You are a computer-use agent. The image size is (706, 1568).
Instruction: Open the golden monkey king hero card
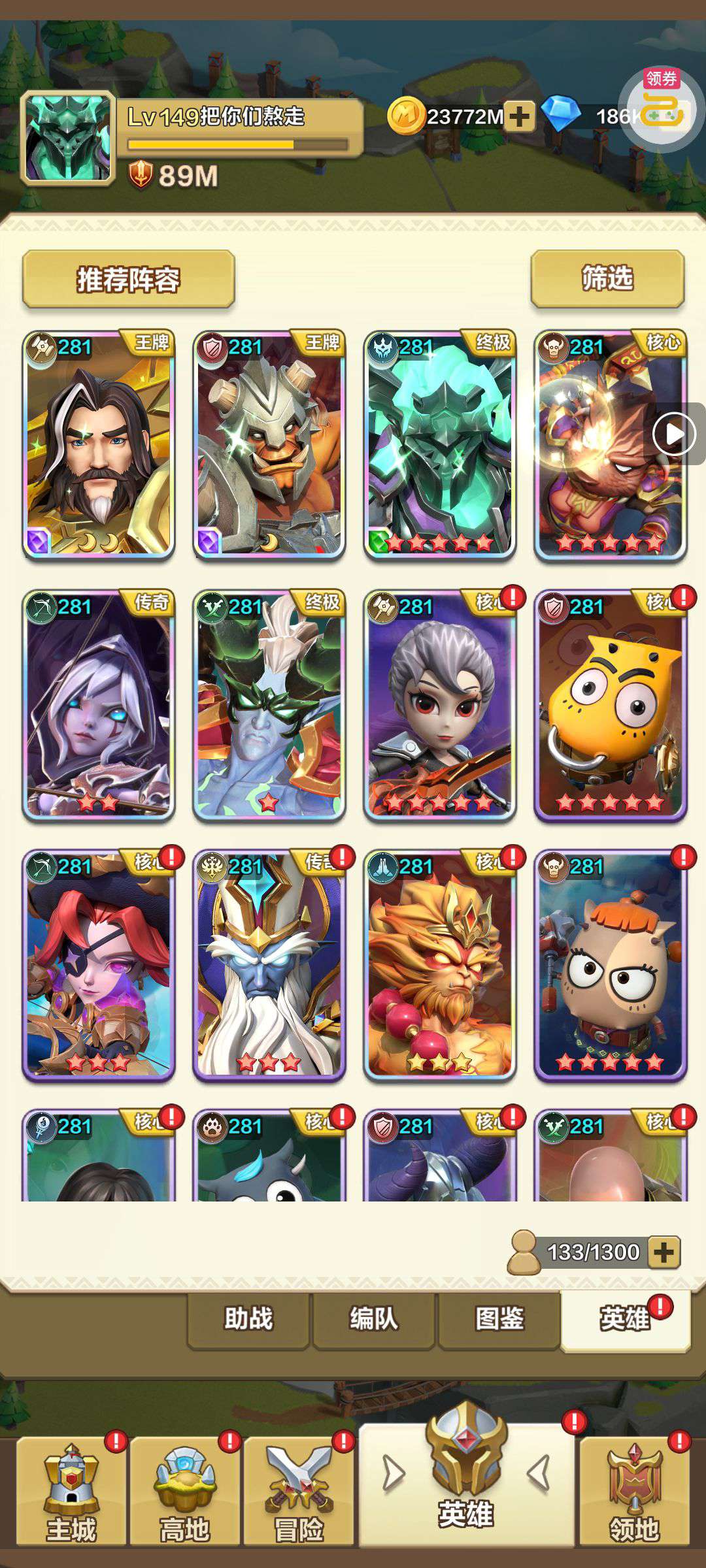[x=440, y=966]
